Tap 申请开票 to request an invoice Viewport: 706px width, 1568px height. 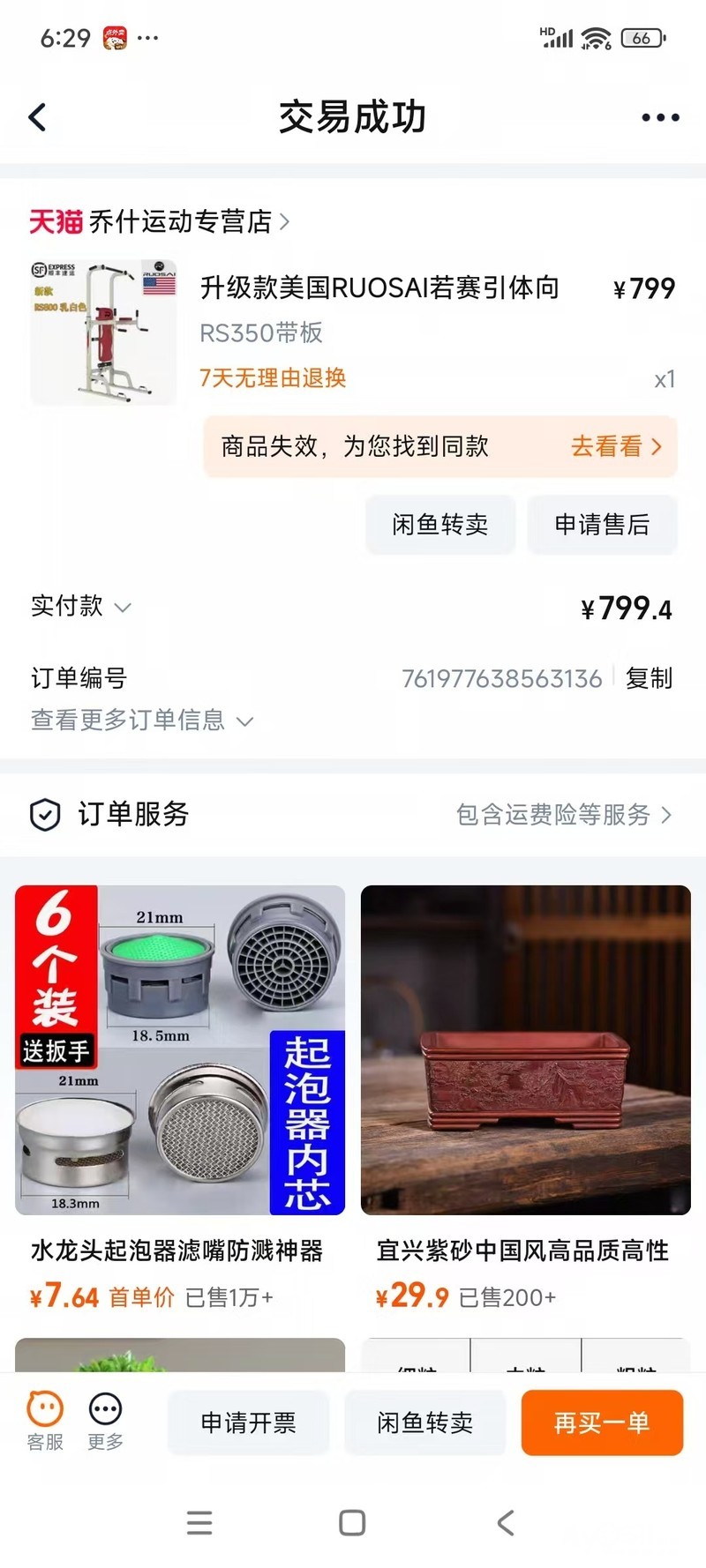click(248, 1422)
